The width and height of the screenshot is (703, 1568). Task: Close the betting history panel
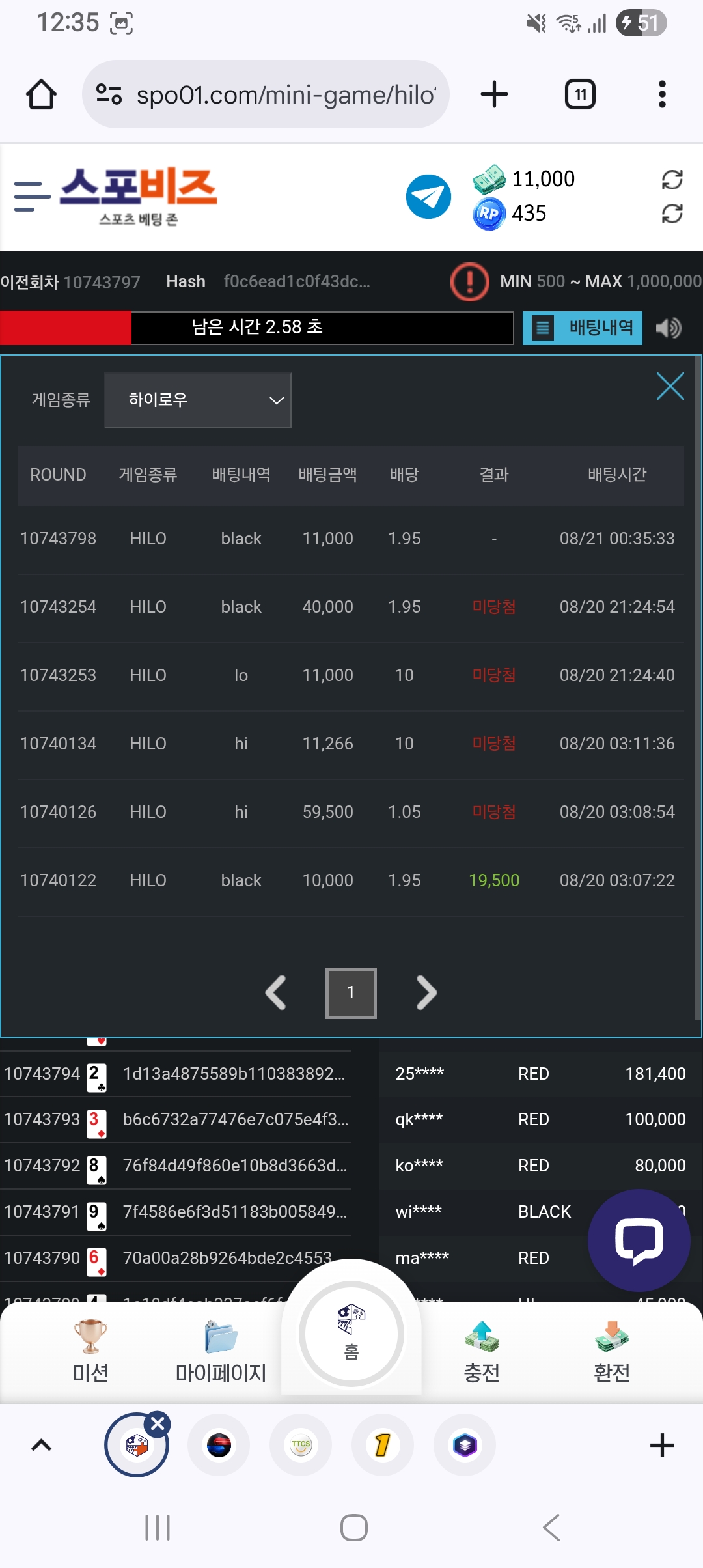[x=670, y=386]
